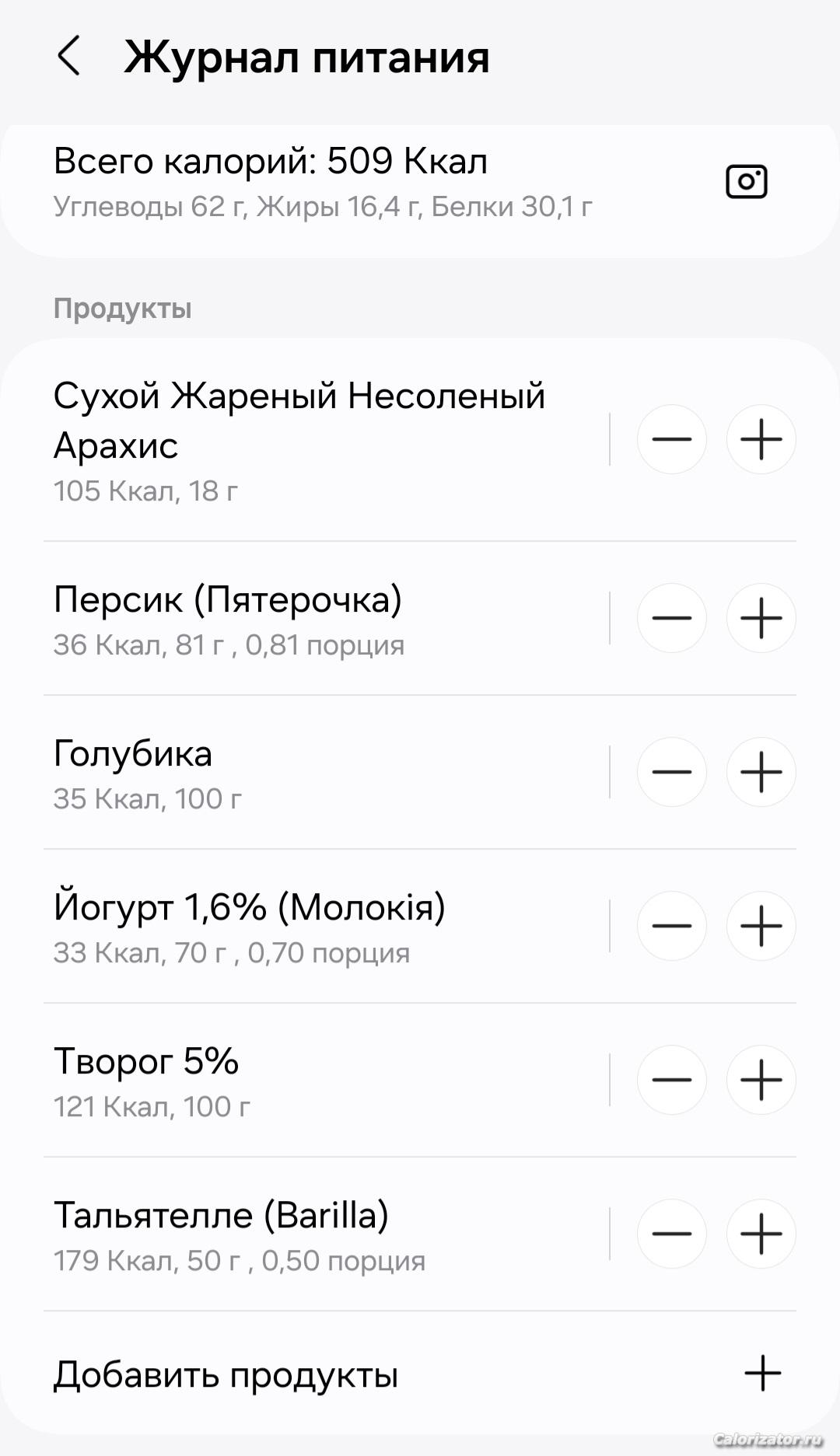Tap plus for Голубика
The height and width of the screenshot is (1456, 840).
[761, 772]
